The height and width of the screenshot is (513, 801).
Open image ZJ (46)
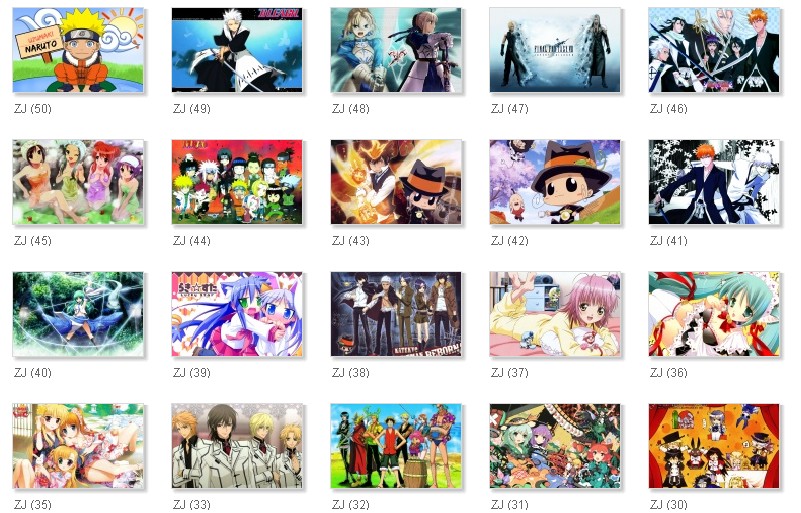pos(713,50)
